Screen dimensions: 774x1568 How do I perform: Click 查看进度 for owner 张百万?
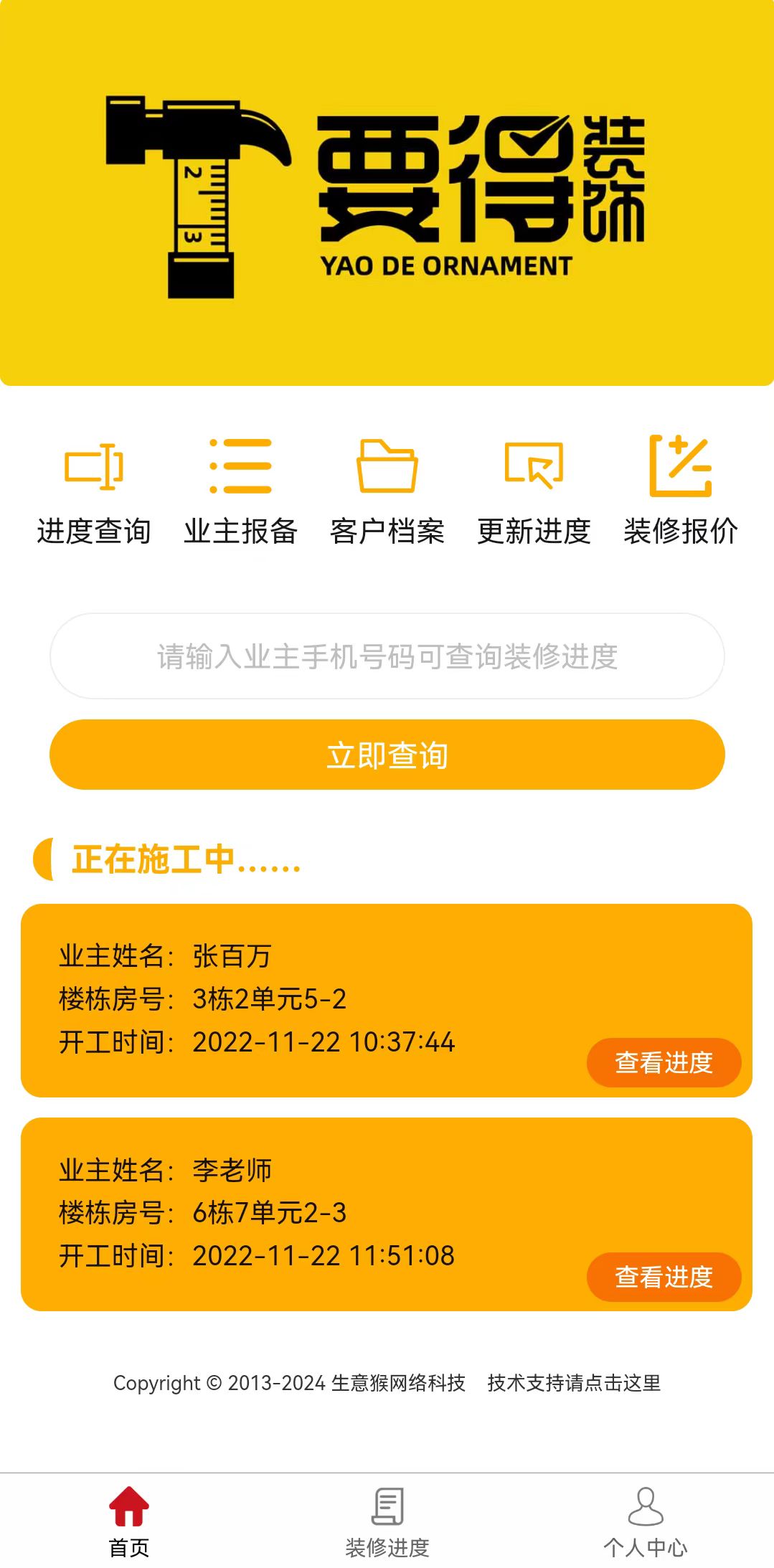coord(664,1062)
